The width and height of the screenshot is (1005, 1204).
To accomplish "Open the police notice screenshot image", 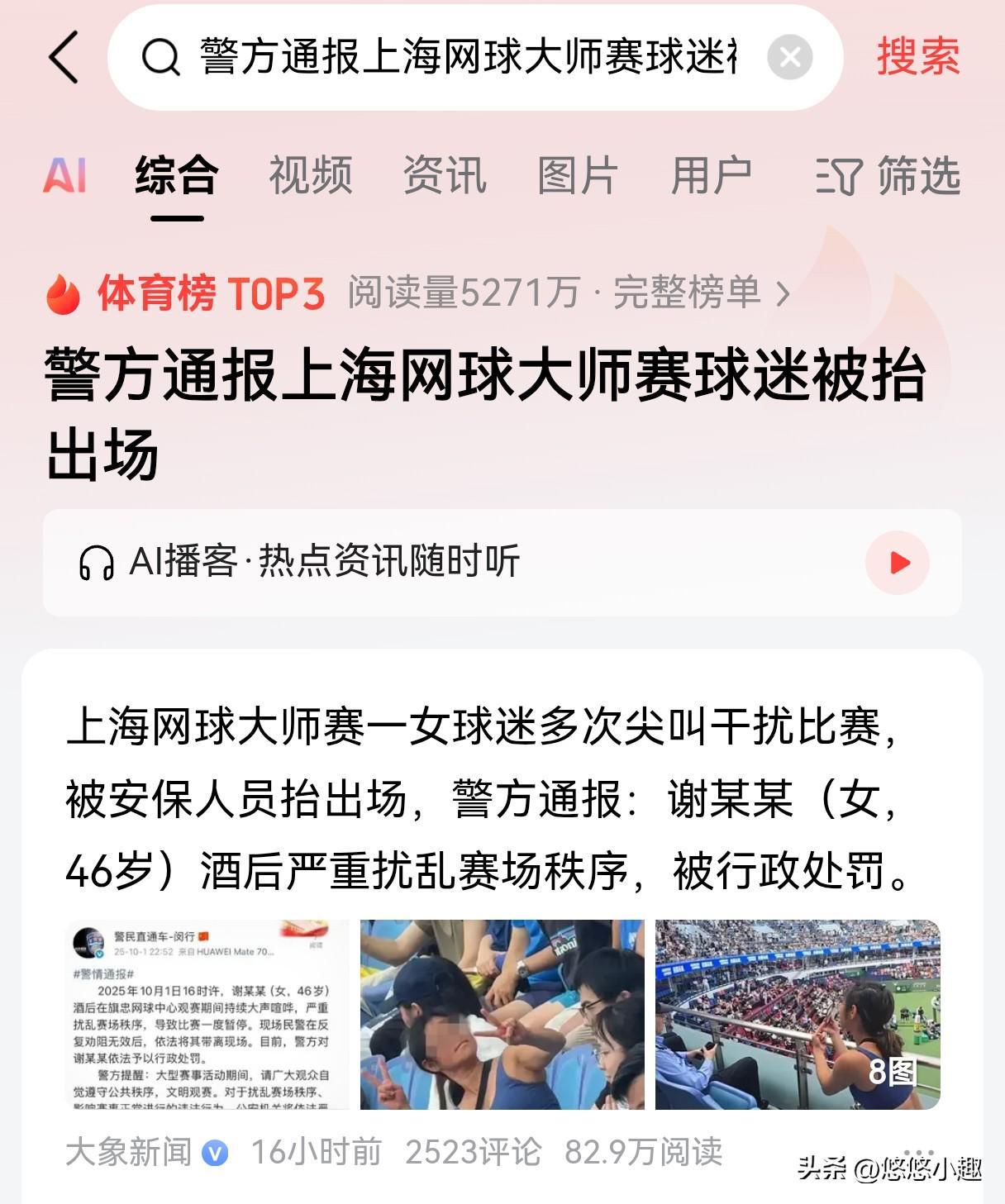I will pos(207,1014).
